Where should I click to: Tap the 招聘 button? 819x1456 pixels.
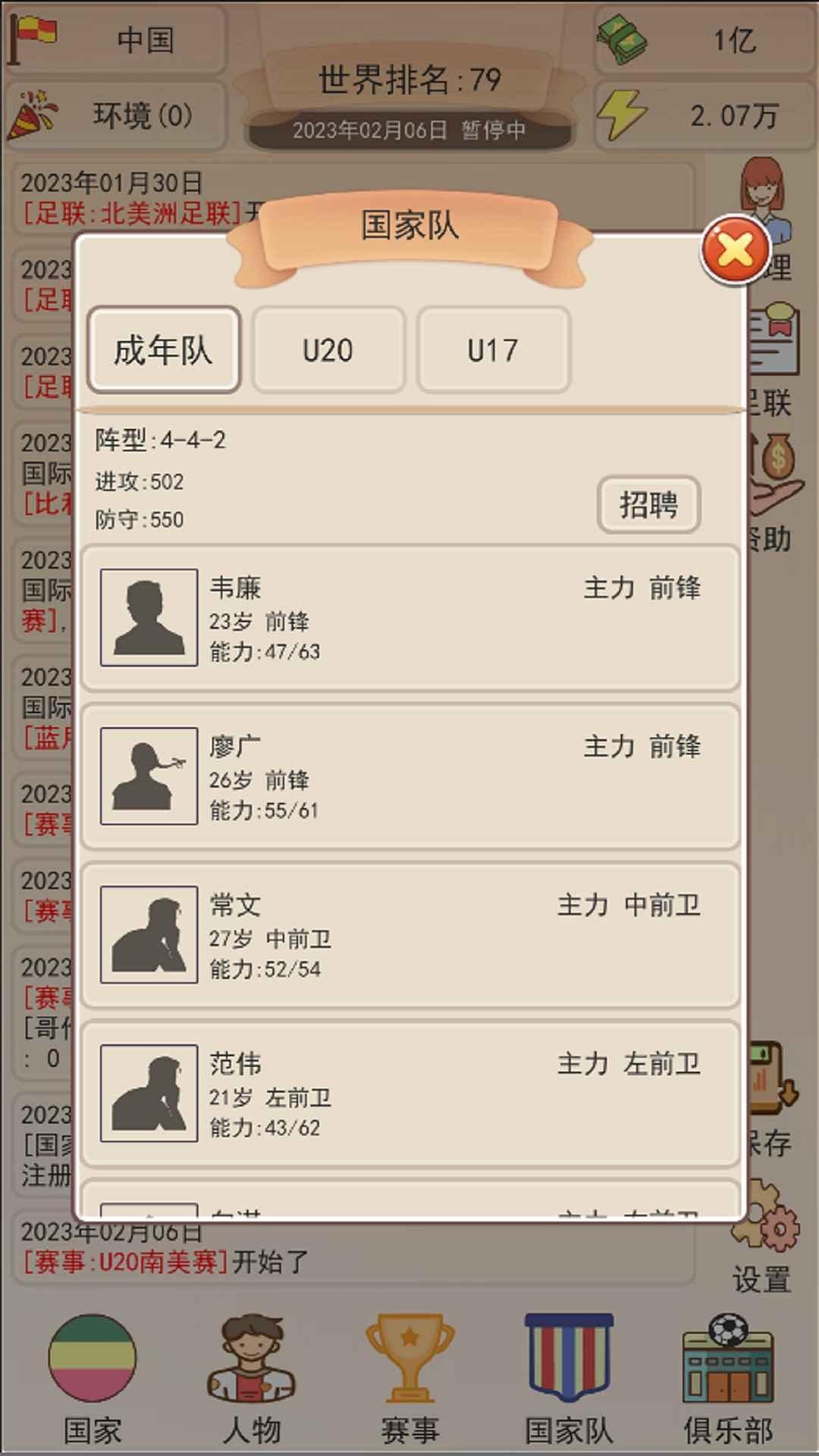tap(648, 505)
